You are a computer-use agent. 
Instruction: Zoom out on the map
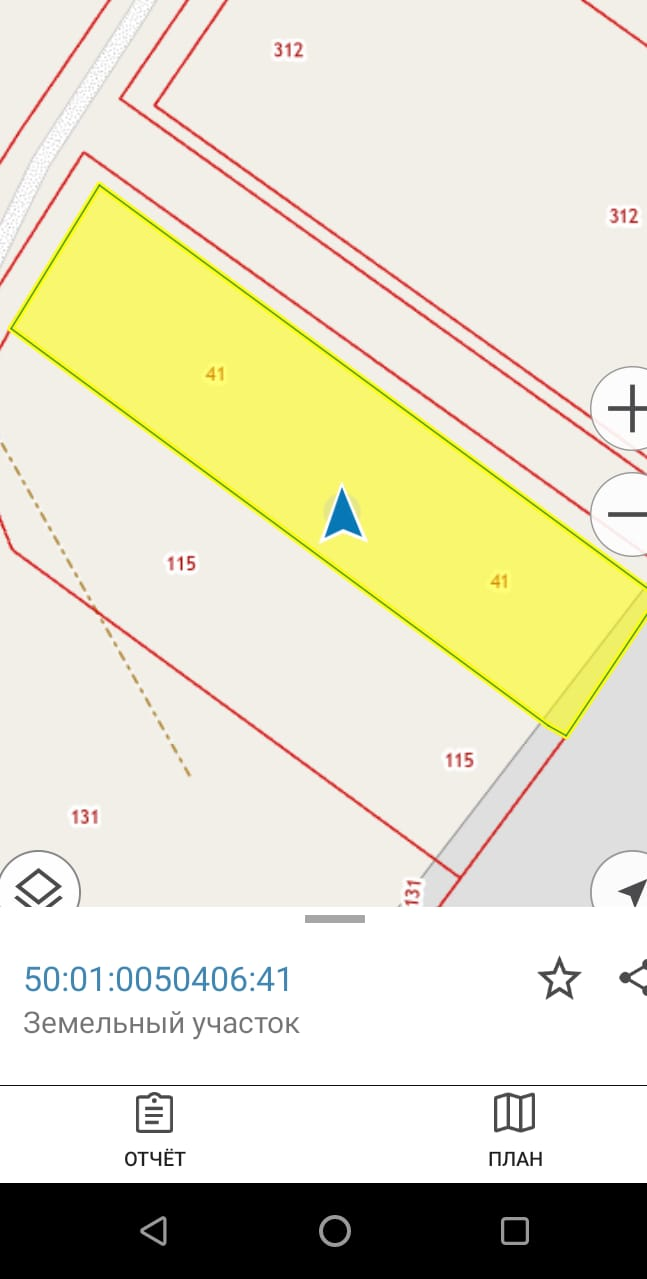click(624, 514)
